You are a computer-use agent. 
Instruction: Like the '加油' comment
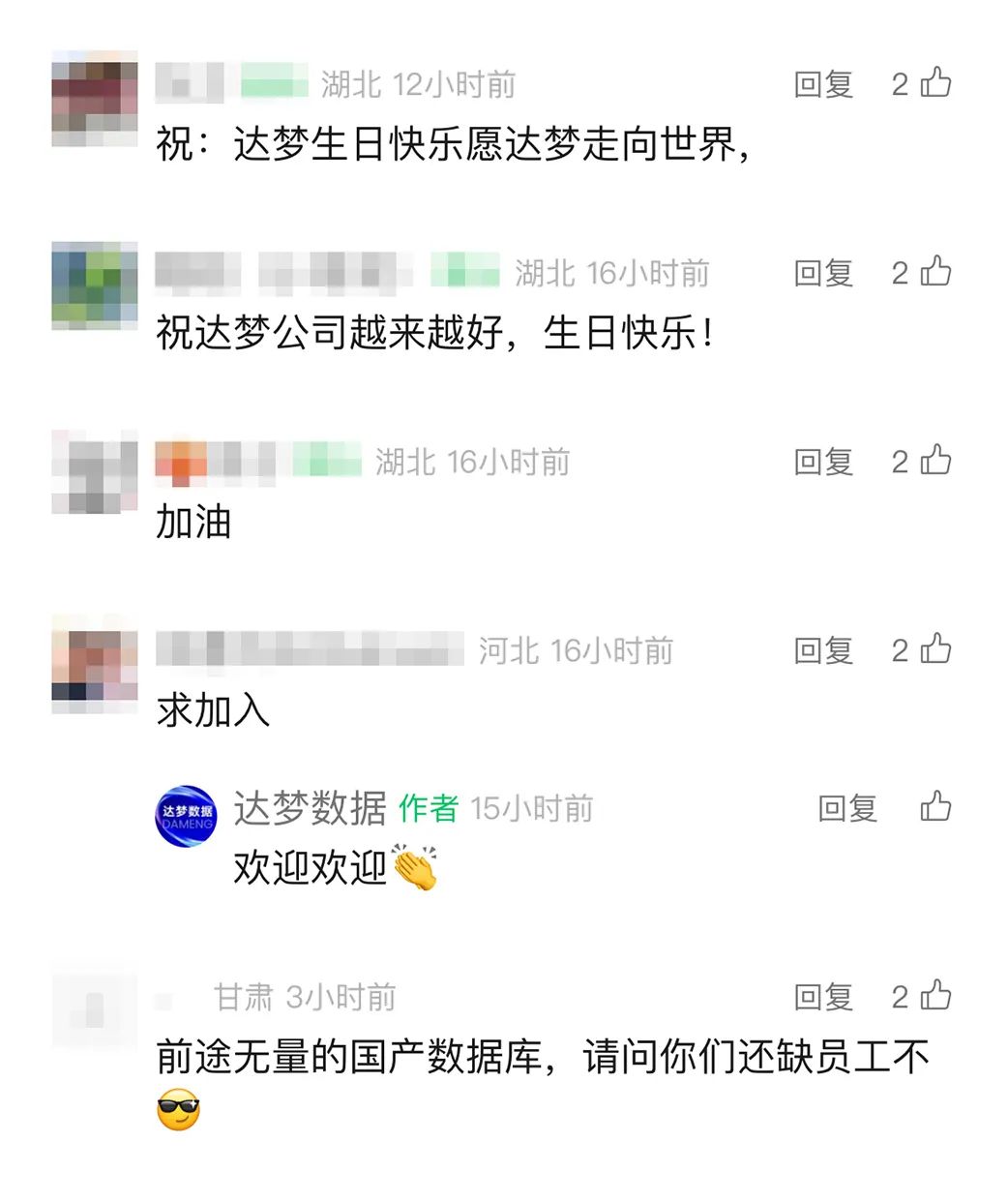click(x=935, y=461)
